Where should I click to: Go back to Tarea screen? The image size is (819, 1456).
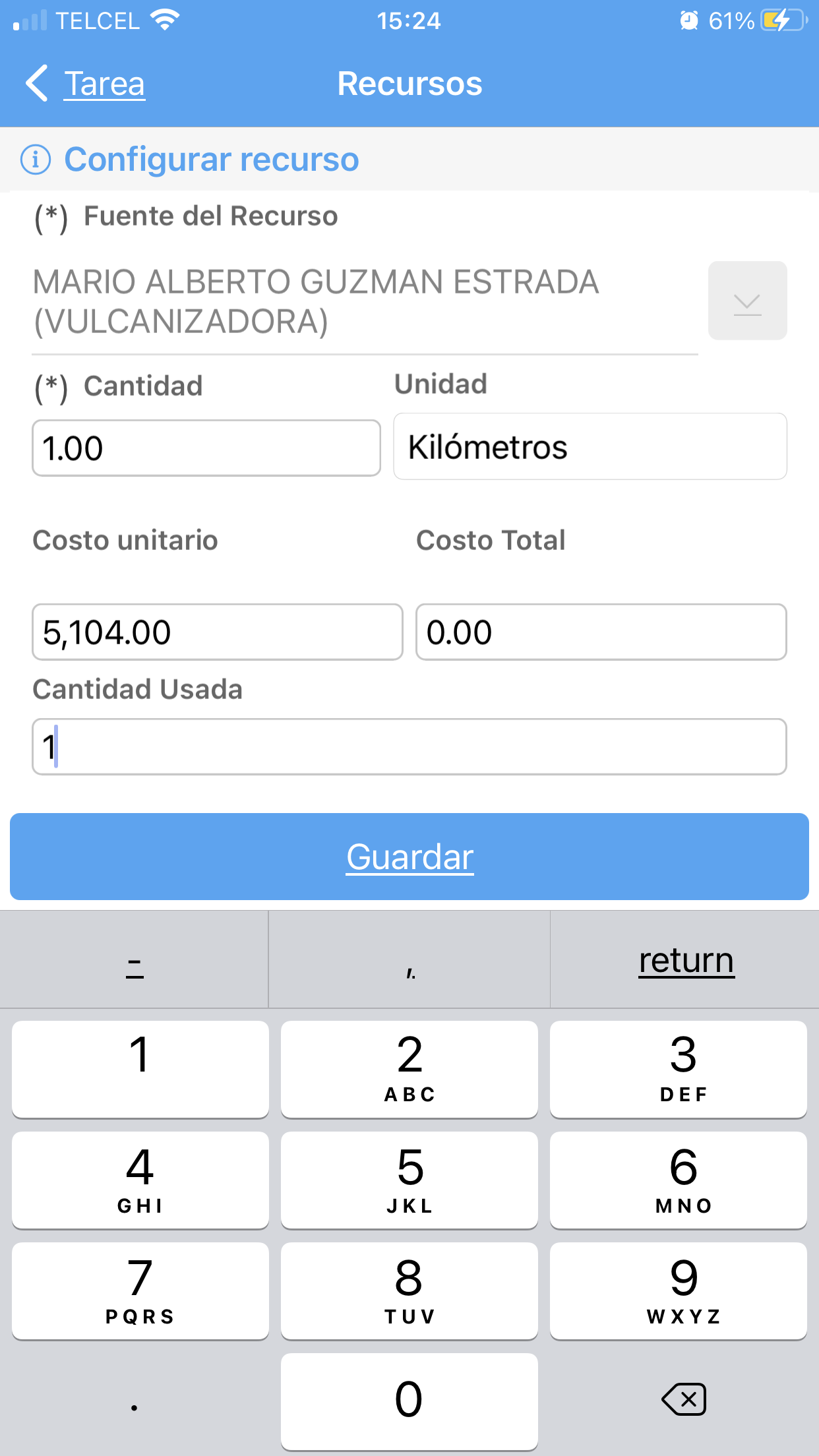(x=86, y=84)
